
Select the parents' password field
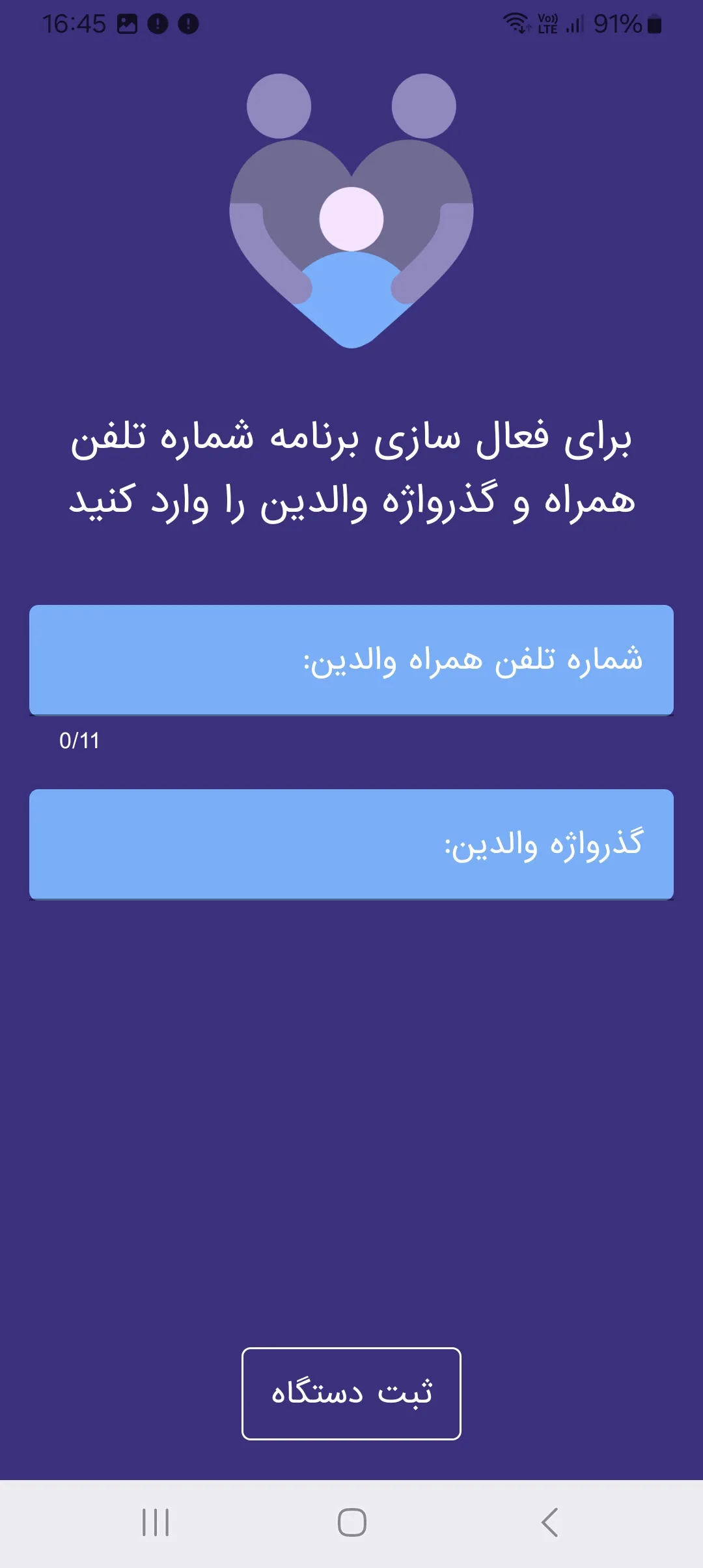pos(351,844)
